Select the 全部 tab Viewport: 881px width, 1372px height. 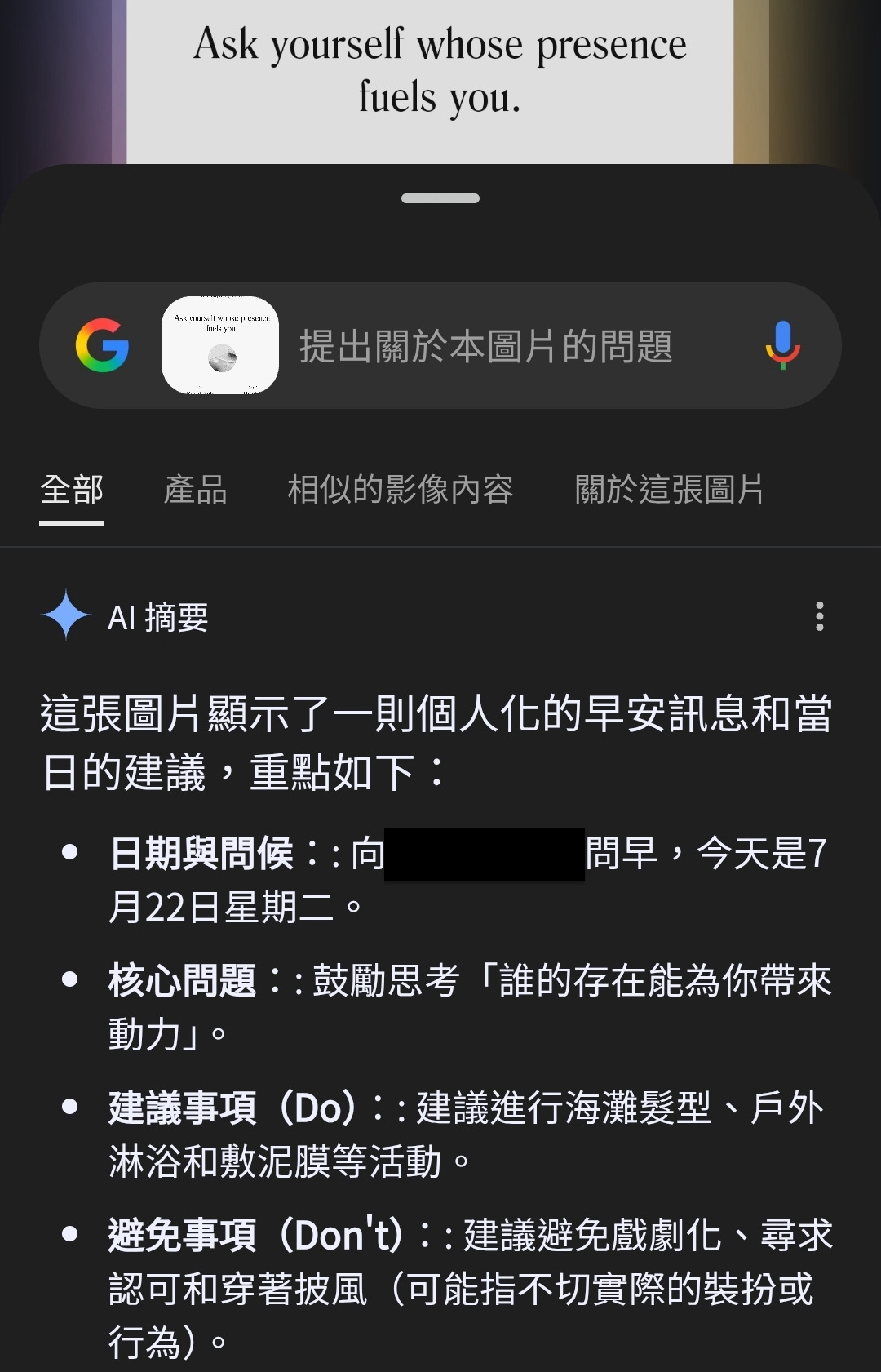pos(72,490)
